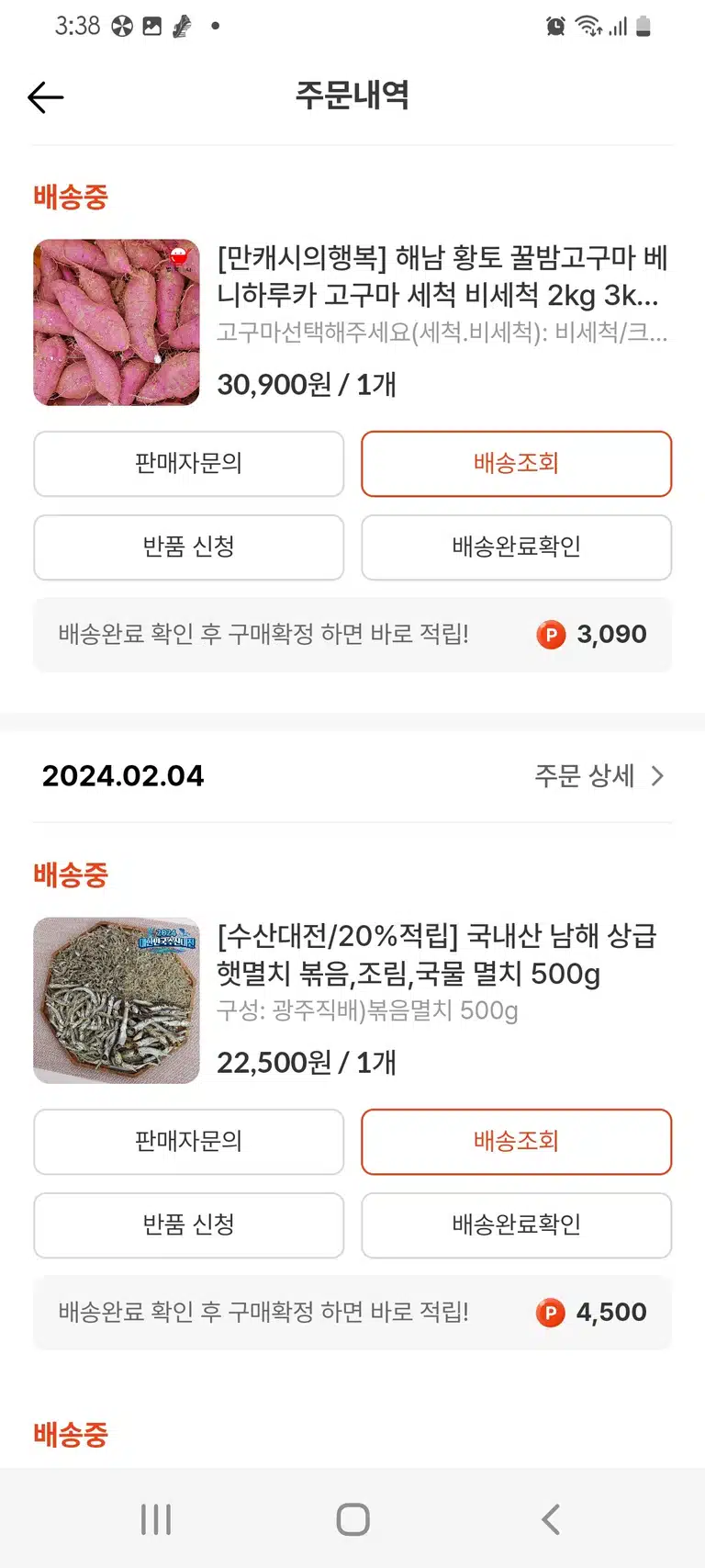Tap 판매자문의 for the 멸치 order
705x1568 pixels.
click(x=189, y=1142)
